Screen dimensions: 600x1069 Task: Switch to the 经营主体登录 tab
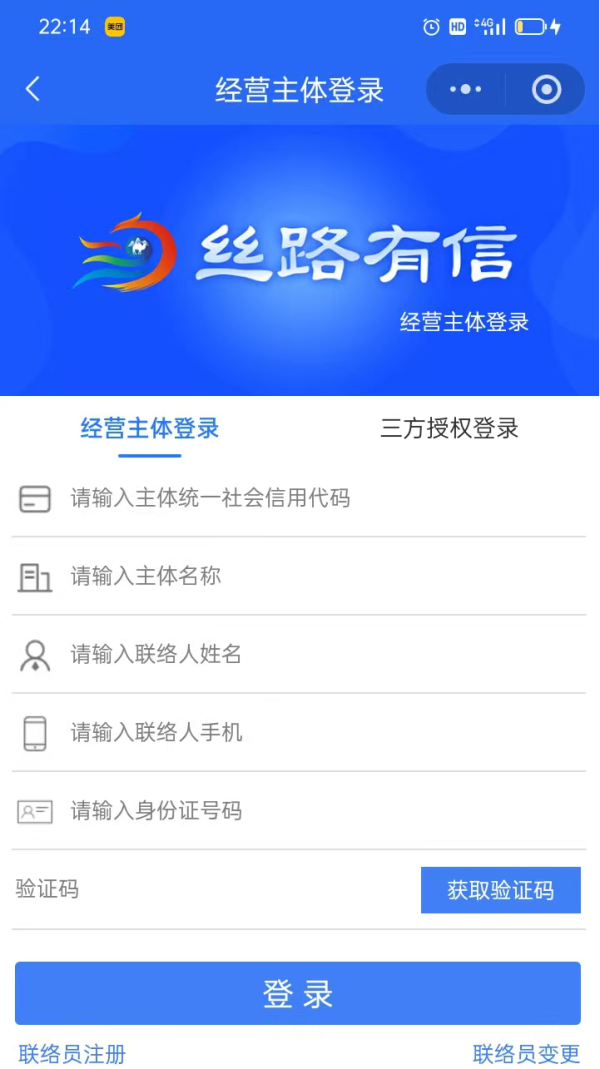(x=150, y=429)
